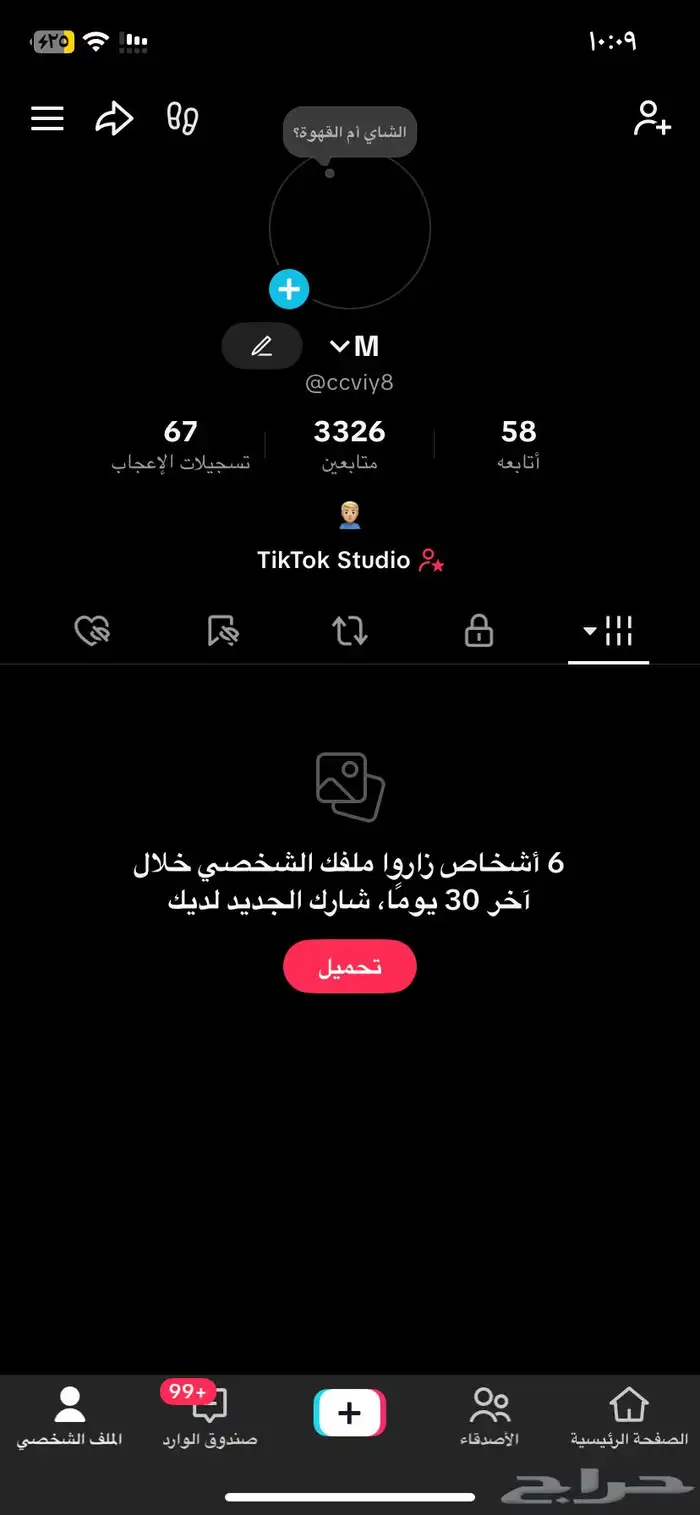Open the 'صندوق الوارد' inbox tab
This screenshot has height=1515, width=700.
click(x=210, y=1416)
